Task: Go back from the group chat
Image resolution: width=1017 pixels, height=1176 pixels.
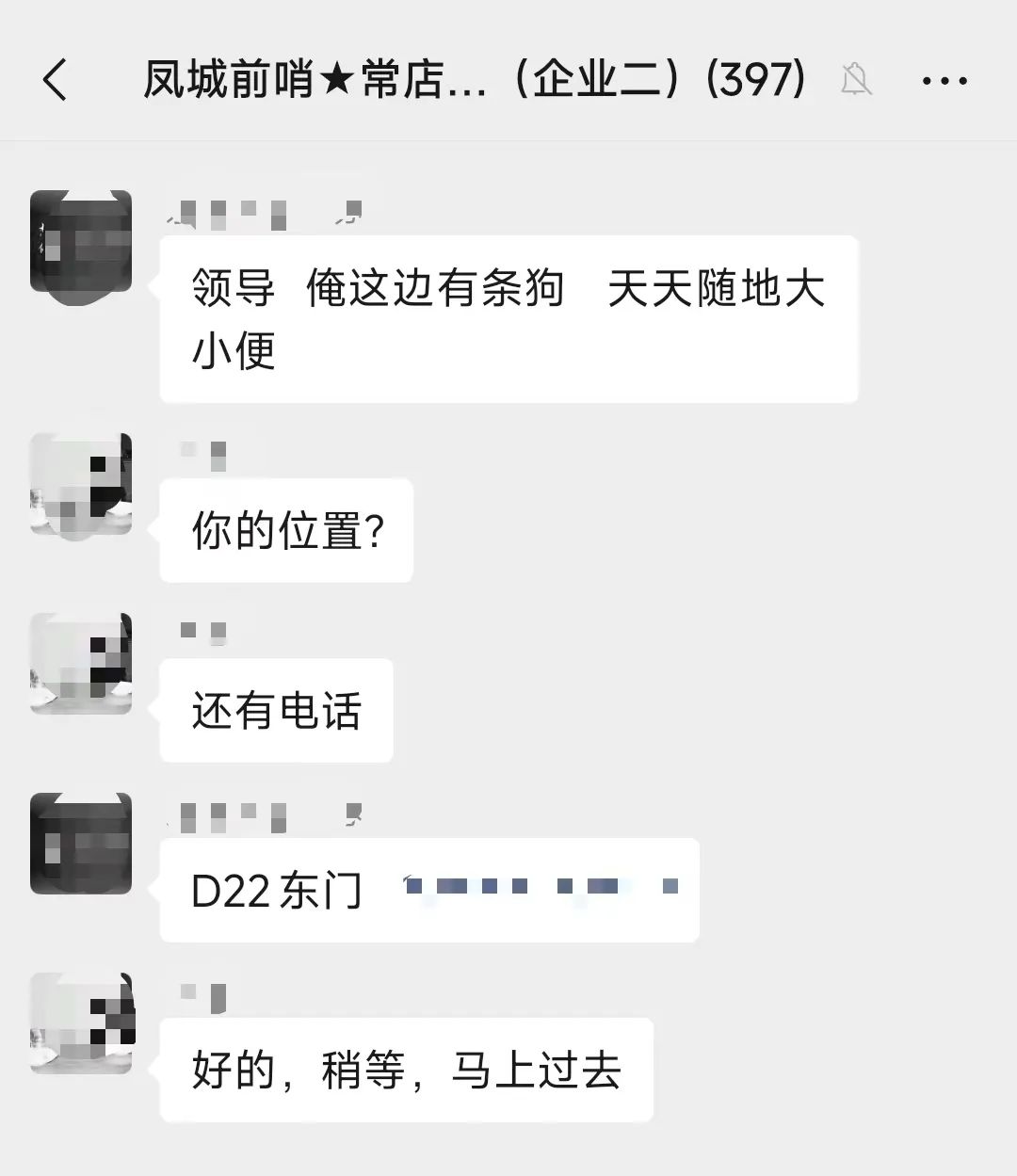Action: coord(56,79)
